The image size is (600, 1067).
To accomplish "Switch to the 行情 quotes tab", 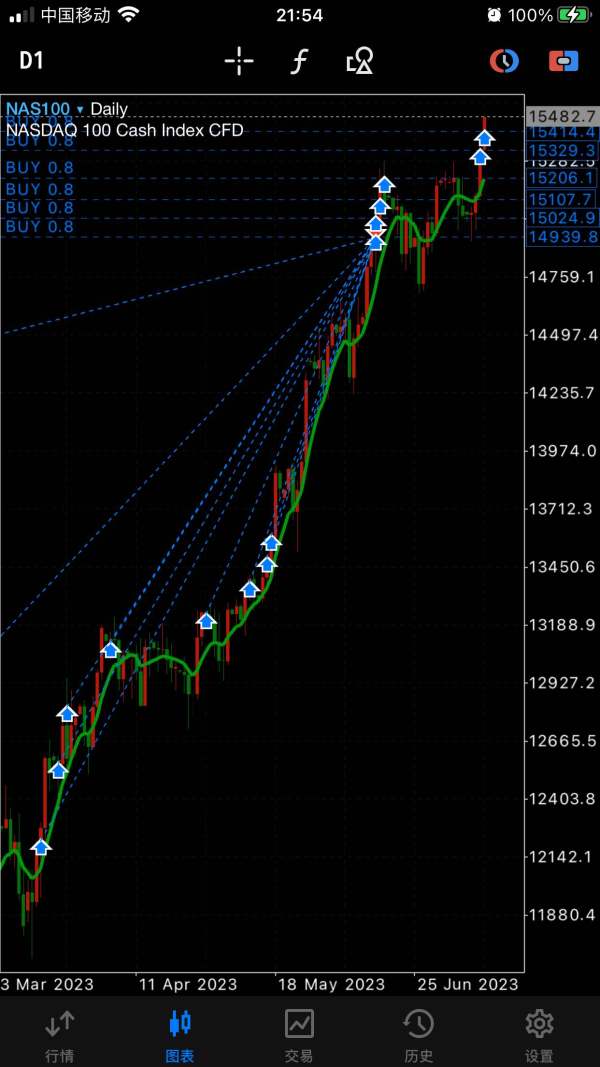I will [60, 1034].
